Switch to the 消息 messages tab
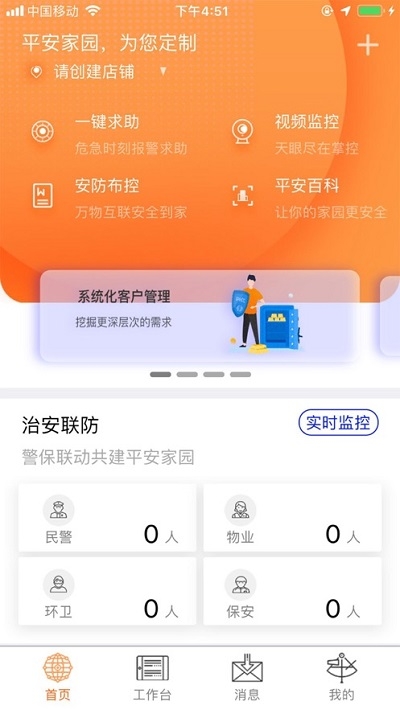400x710 pixels. pos(247,677)
